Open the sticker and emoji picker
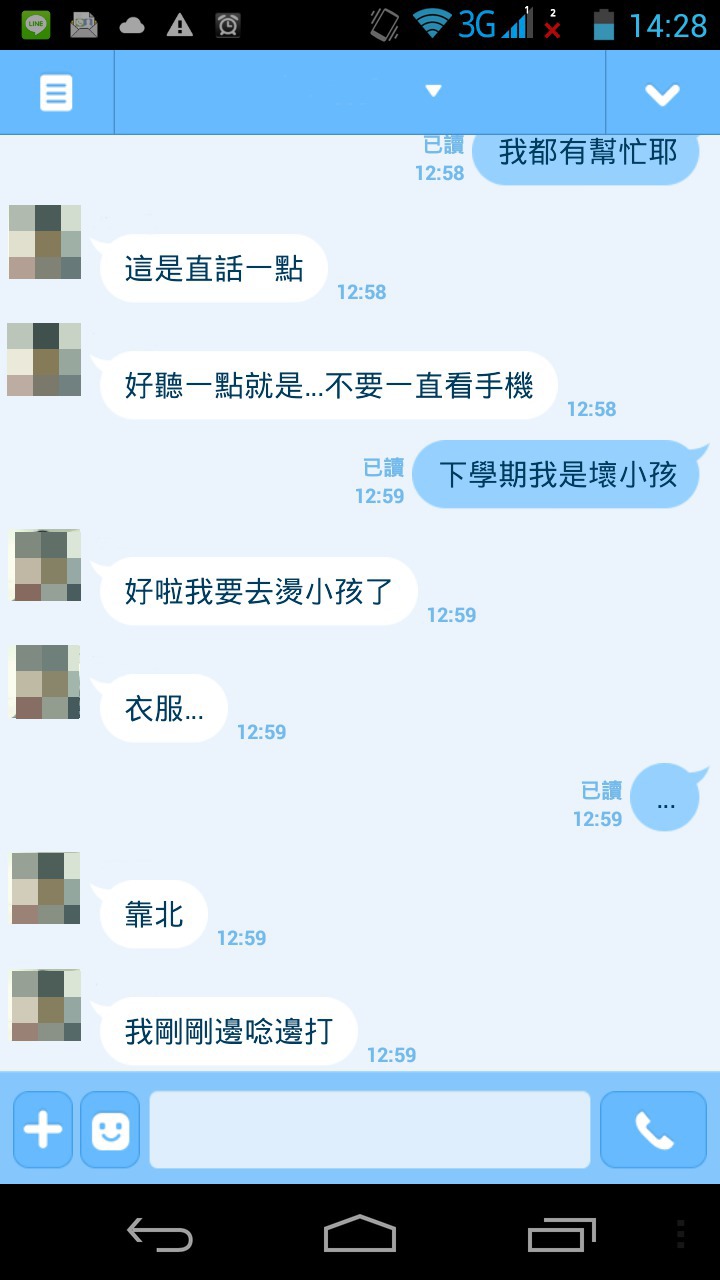This screenshot has width=720, height=1280. coord(110,1130)
